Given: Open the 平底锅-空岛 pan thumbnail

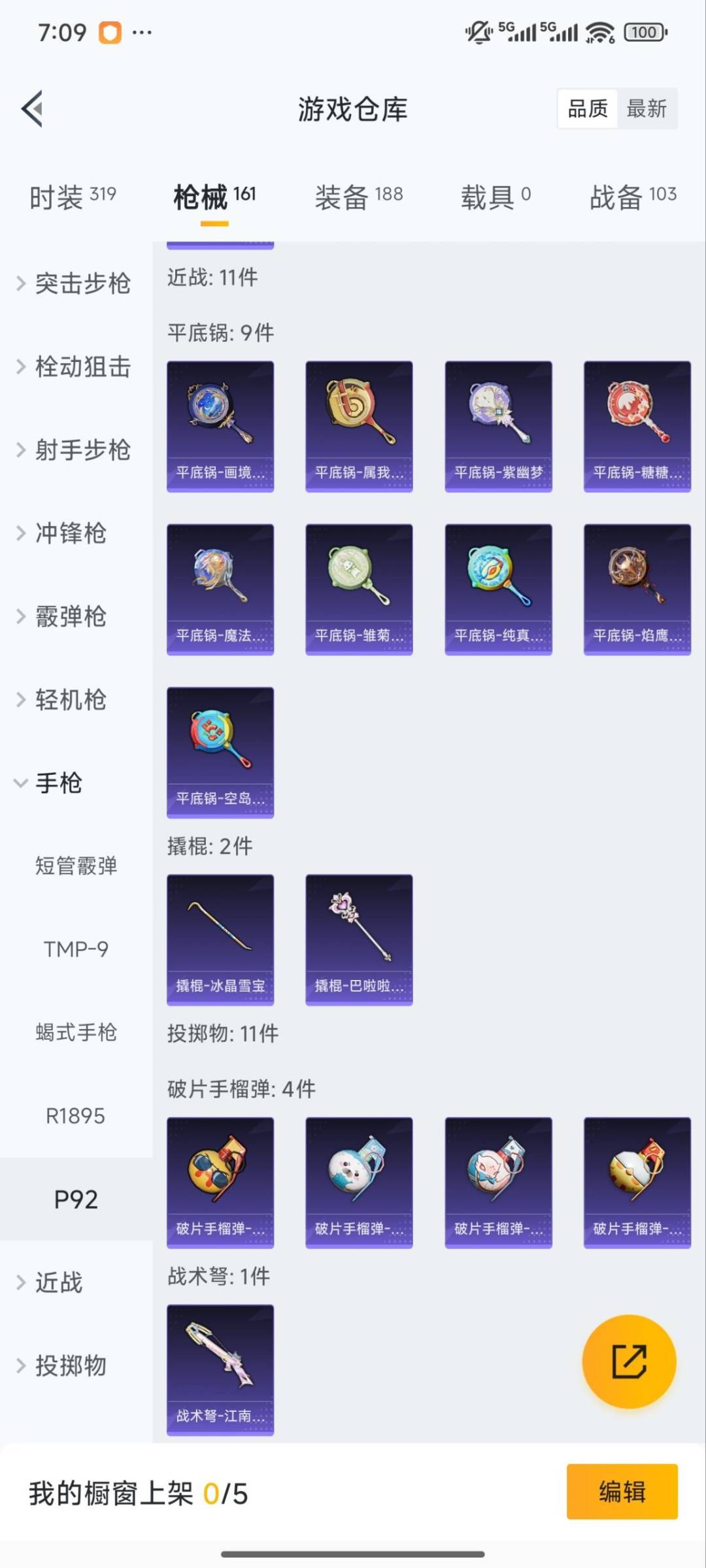Looking at the screenshot, I should coord(220,751).
